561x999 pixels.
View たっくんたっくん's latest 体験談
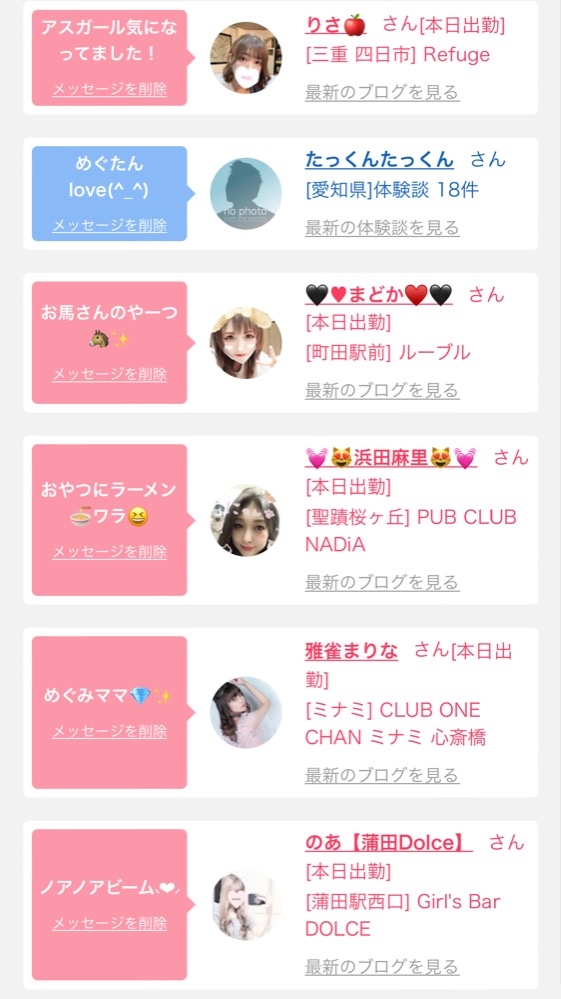point(382,227)
